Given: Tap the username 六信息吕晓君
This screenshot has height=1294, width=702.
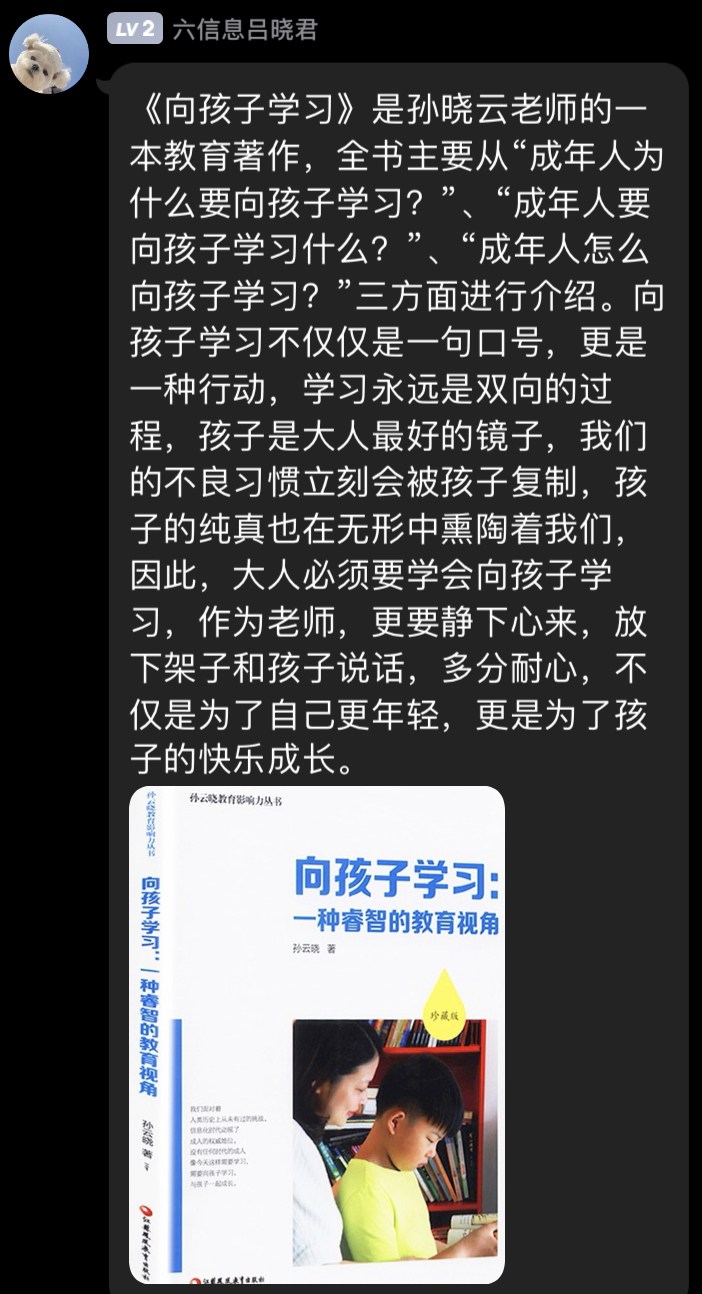Looking at the screenshot, I should pos(245,30).
